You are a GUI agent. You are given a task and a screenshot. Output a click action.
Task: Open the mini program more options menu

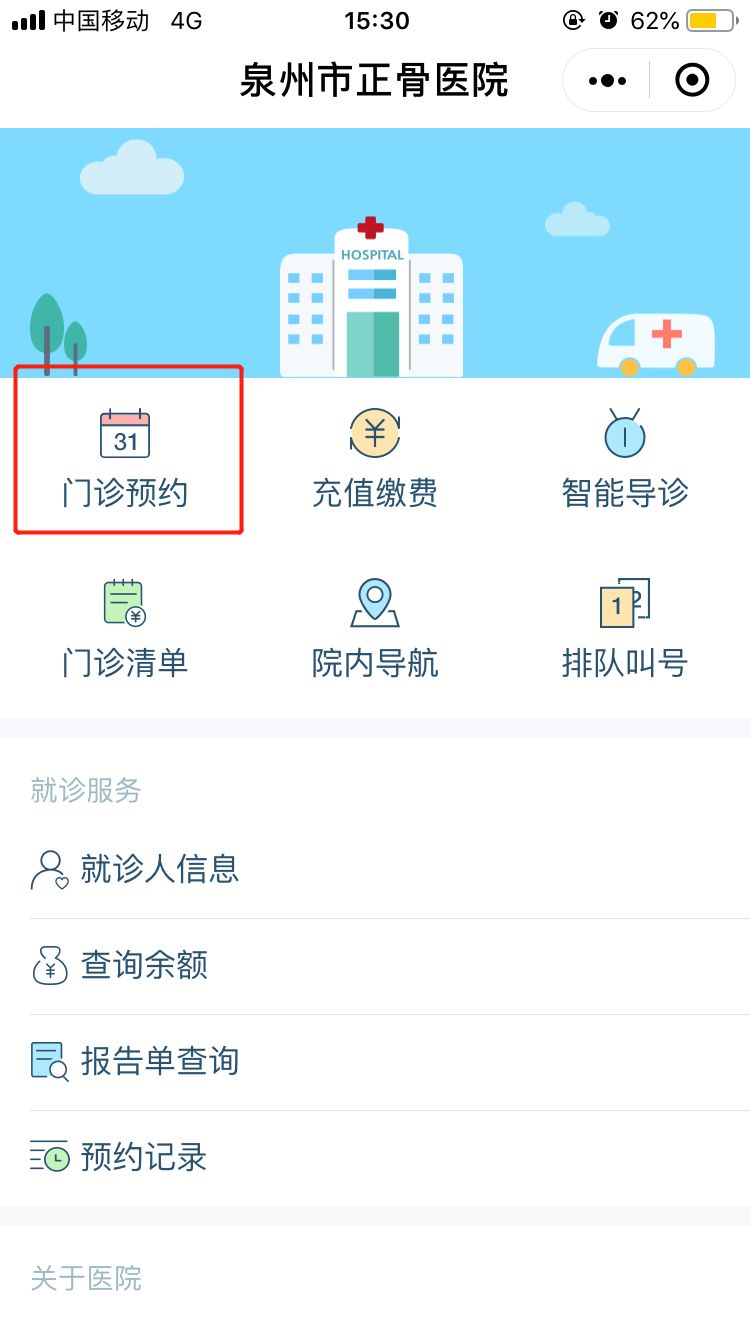click(608, 81)
